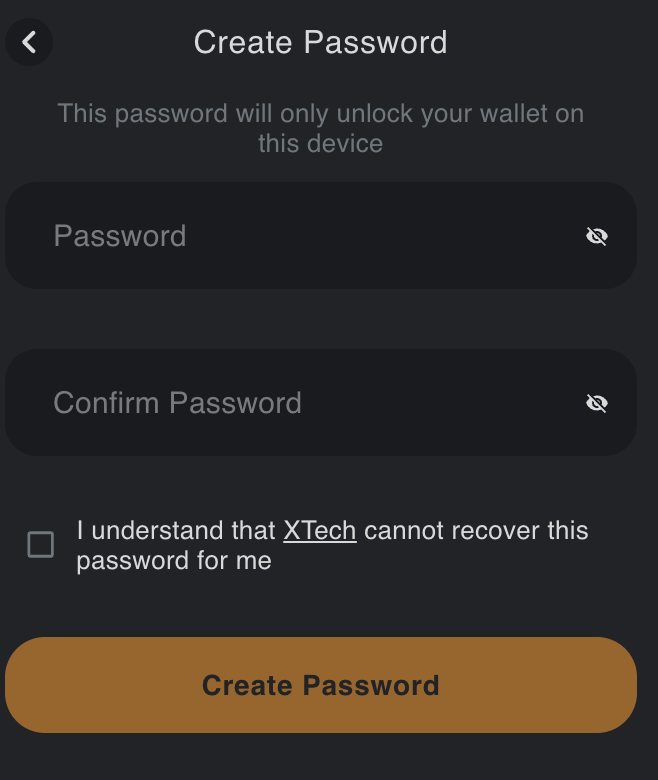Open the XTech link
This screenshot has height=780, width=658.
tap(319, 530)
